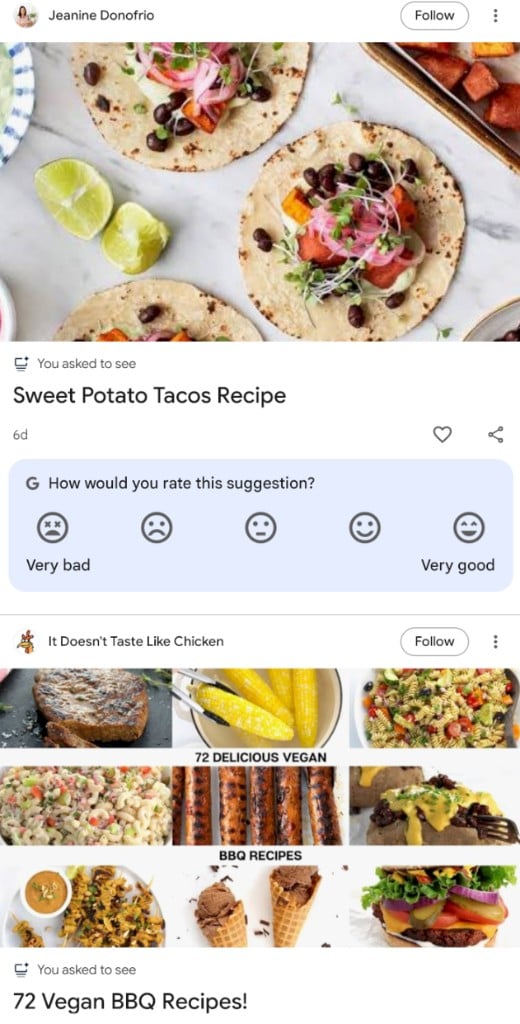Rate the suggestion as Very bad
Image resolution: width=520 pixels, height=1024 pixels.
[53, 527]
